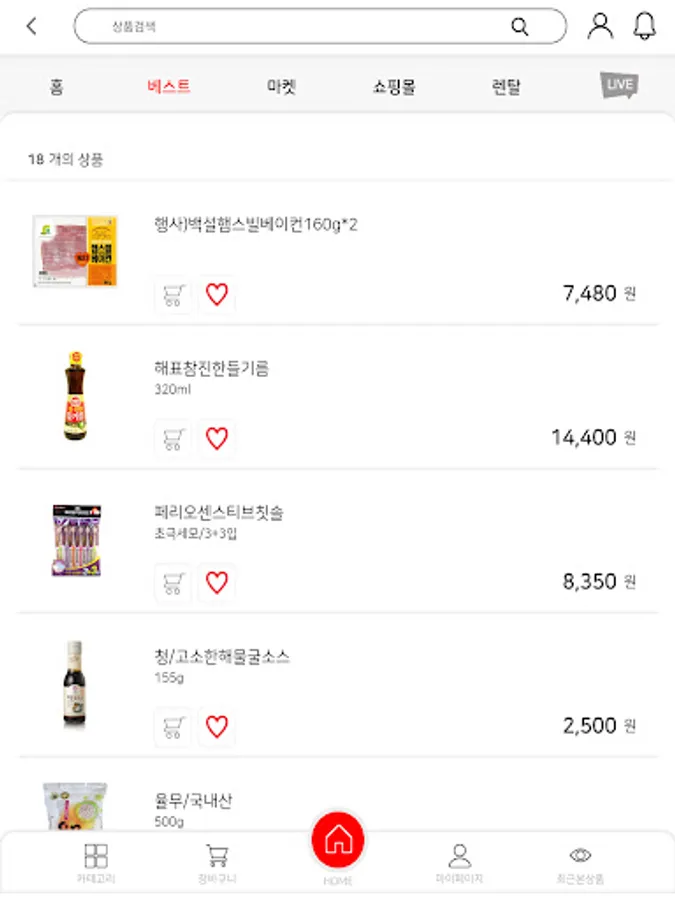Tap the red HOME button
The width and height of the screenshot is (675, 900).
[338, 841]
